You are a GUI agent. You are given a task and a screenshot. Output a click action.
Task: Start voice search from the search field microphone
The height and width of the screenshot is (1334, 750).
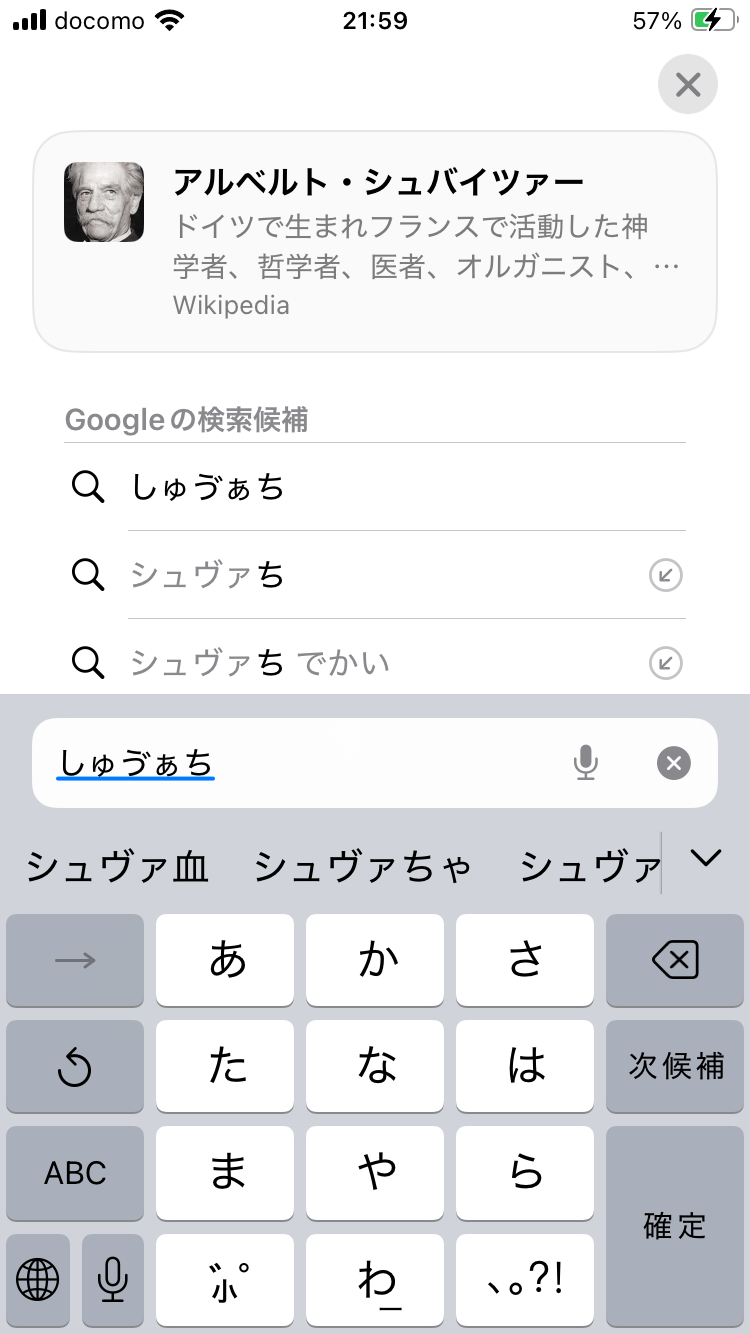(586, 764)
